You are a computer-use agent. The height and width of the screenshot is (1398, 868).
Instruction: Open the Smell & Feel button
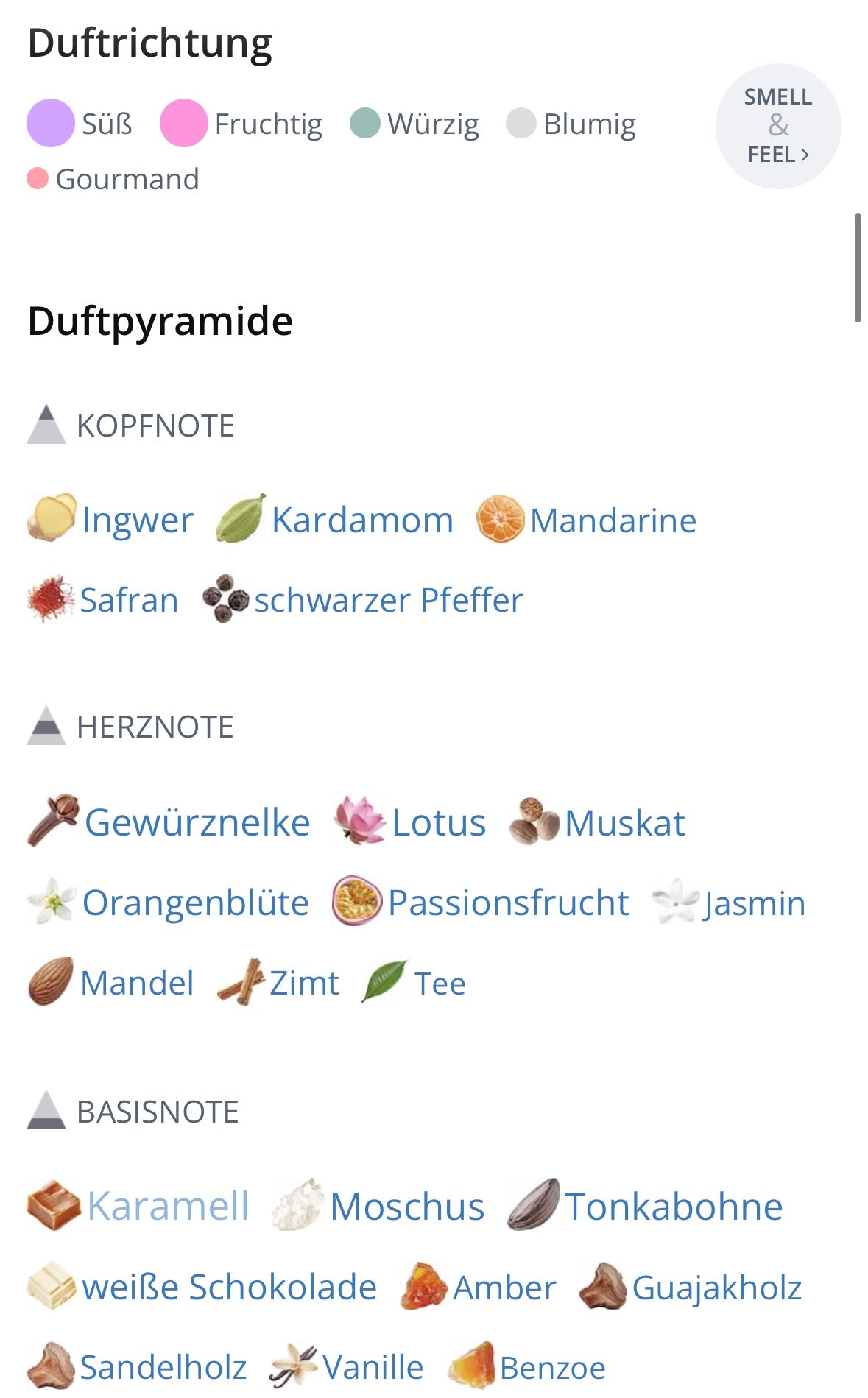[777, 126]
